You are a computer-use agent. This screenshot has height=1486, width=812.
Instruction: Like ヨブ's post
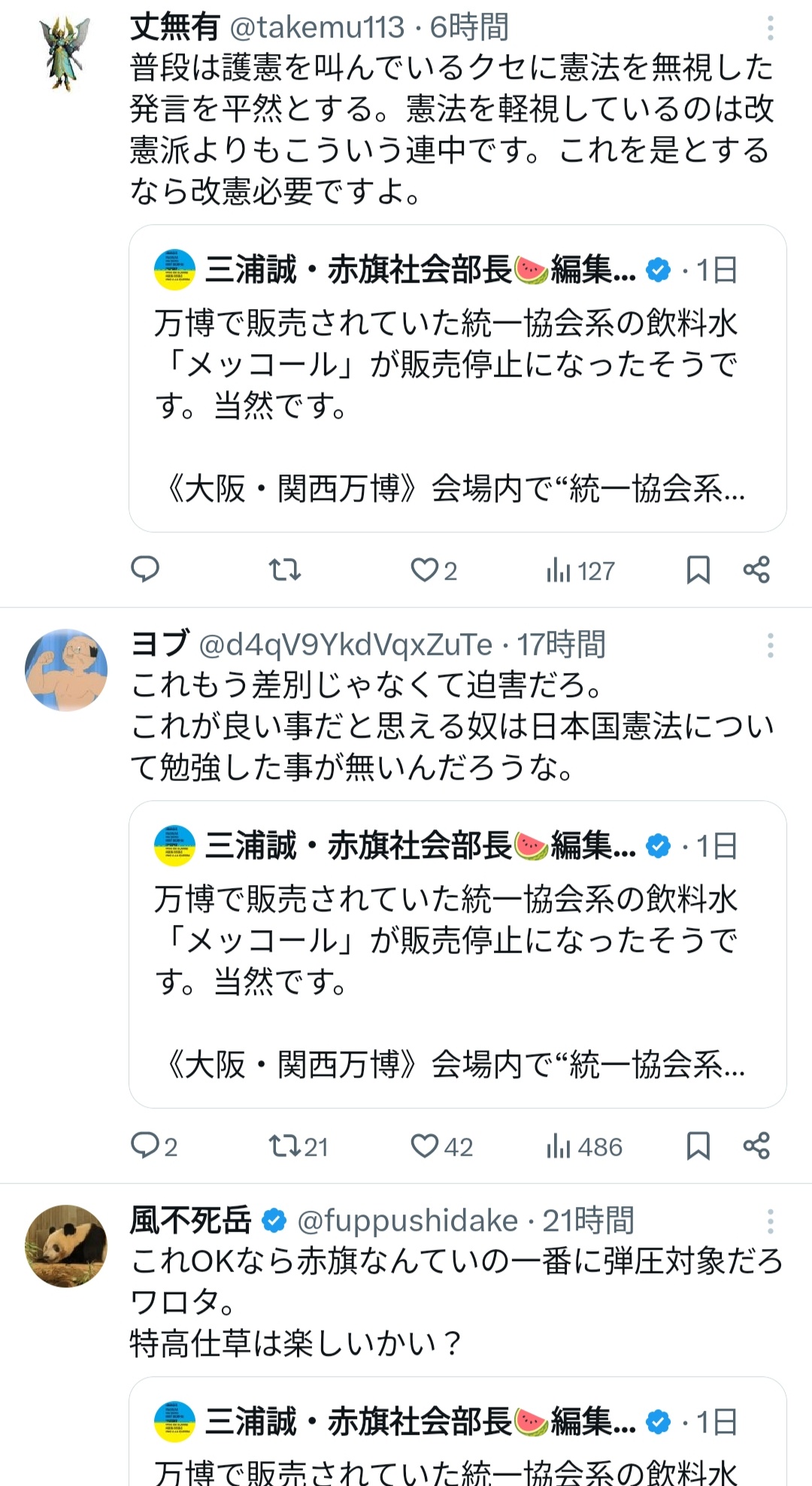[x=441, y=1146]
